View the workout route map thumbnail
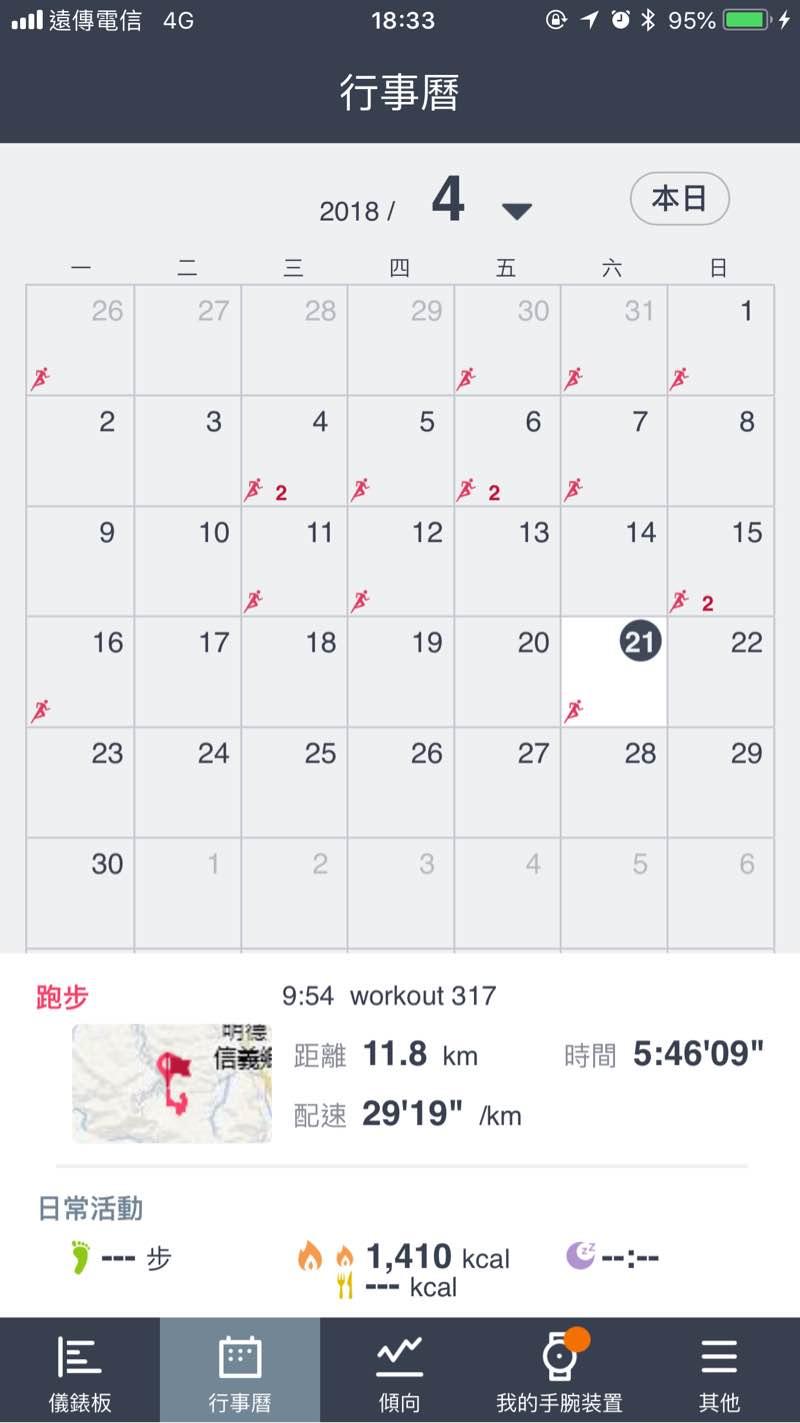The width and height of the screenshot is (800, 1423). pyautogui.click(x=172, y=1083)
